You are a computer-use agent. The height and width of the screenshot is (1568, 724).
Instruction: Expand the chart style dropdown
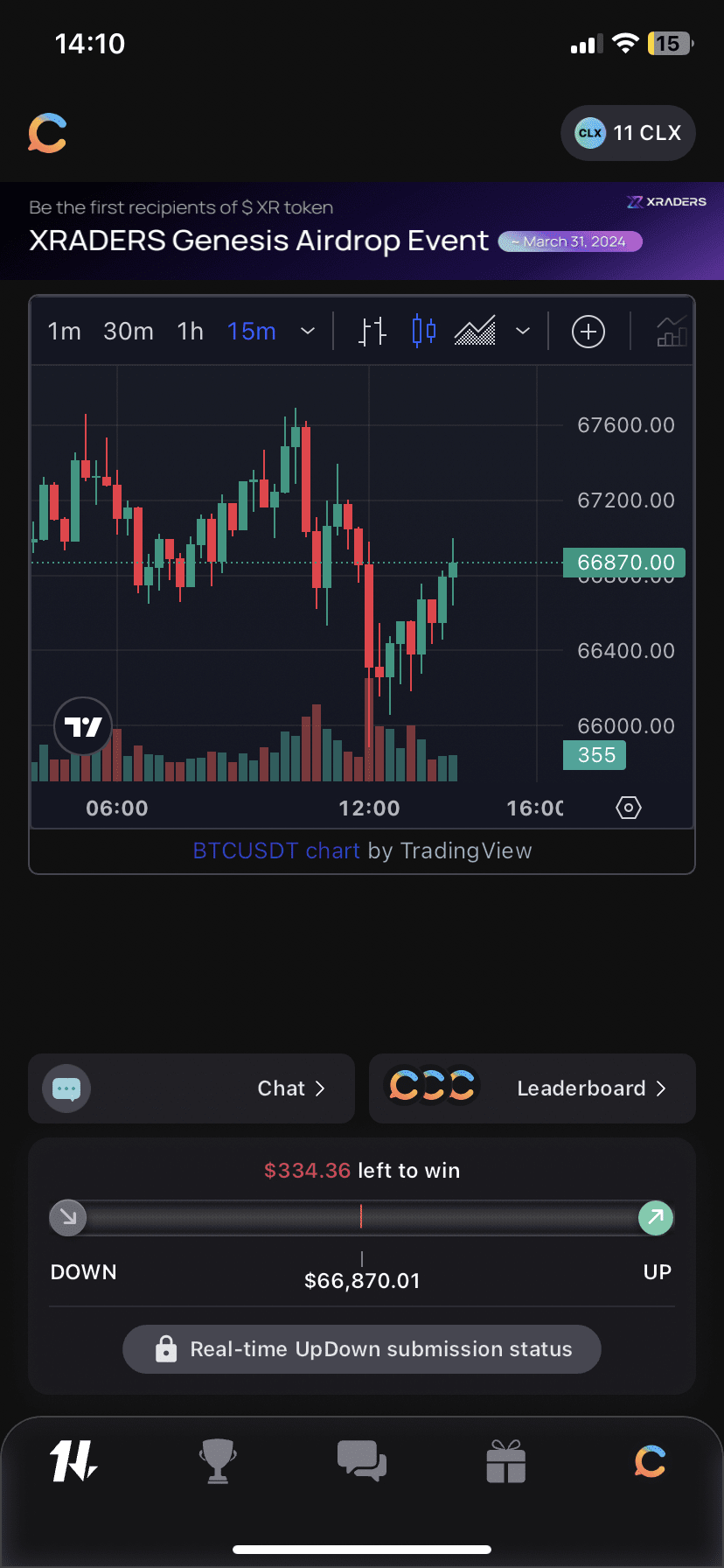click(x=523, y=332)
